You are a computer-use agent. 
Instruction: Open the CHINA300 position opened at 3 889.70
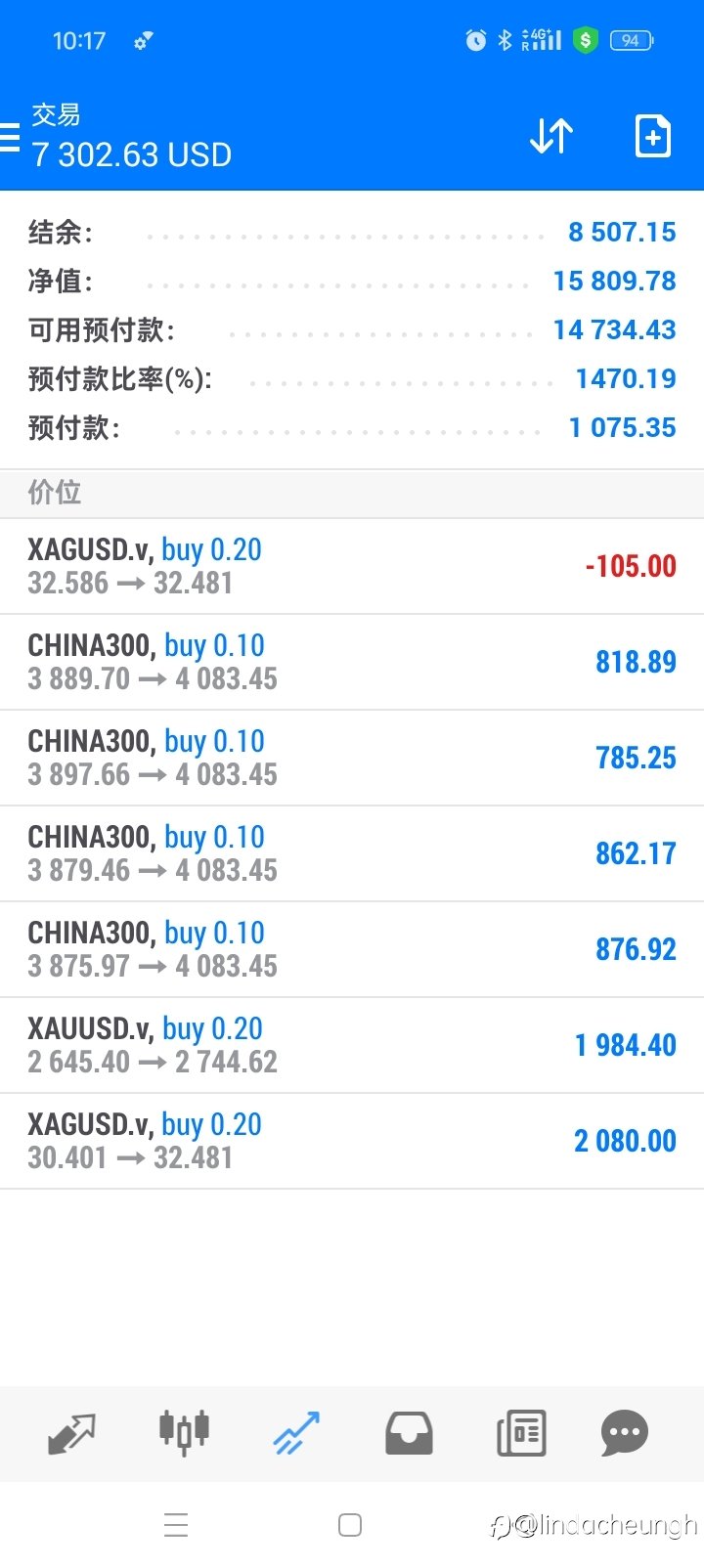[352, 662]
